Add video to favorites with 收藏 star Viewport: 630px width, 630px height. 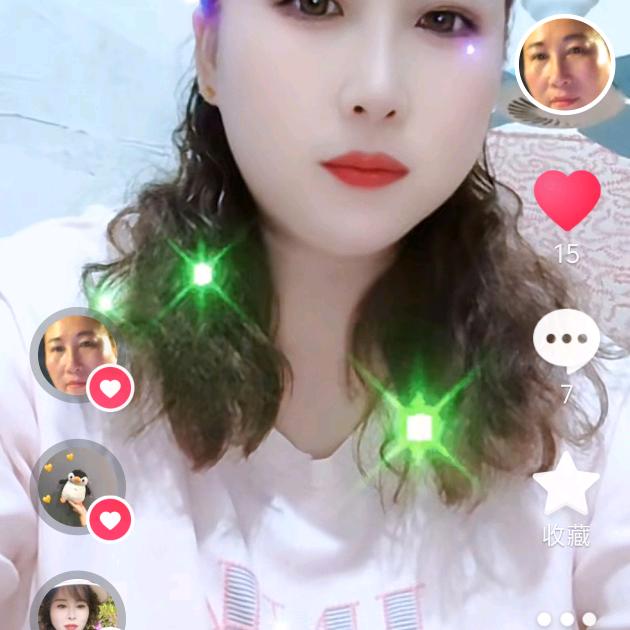[x=566, y=485]
